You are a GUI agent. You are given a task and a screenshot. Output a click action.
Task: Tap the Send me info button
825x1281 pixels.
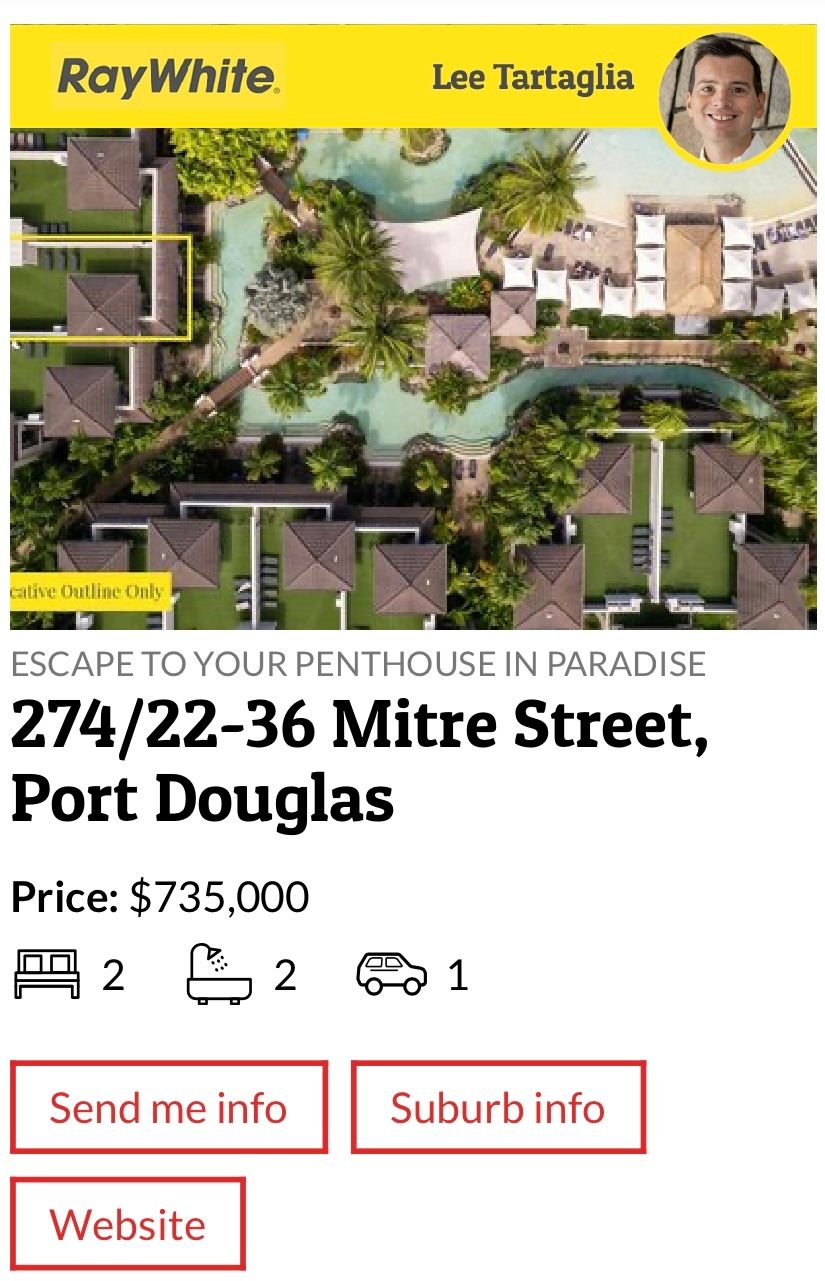[168, 1107]
